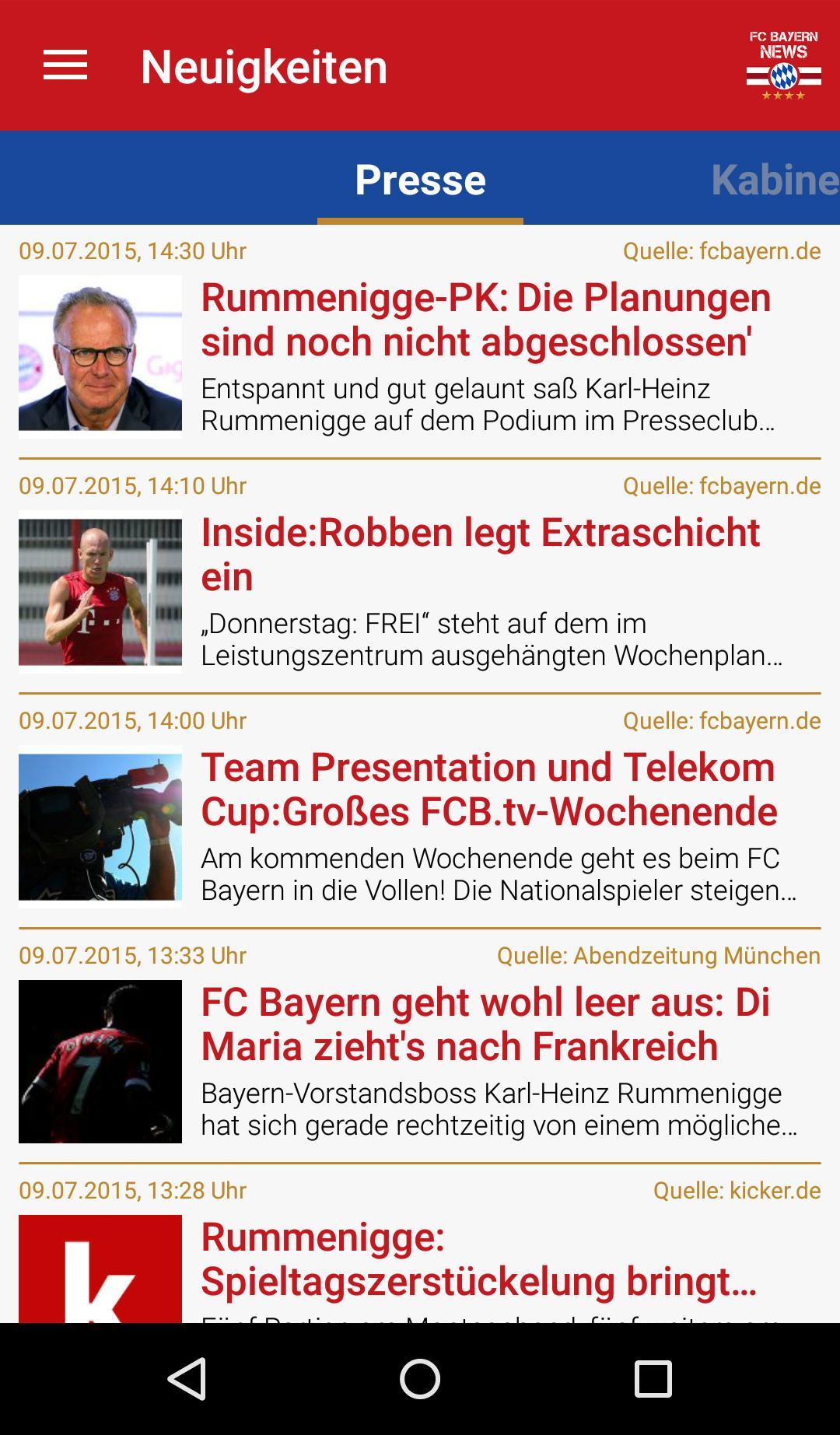Tap Quelle: fcbayern.de on Robben article
The image size is (840, 1435).
click(x=721, y=485)
